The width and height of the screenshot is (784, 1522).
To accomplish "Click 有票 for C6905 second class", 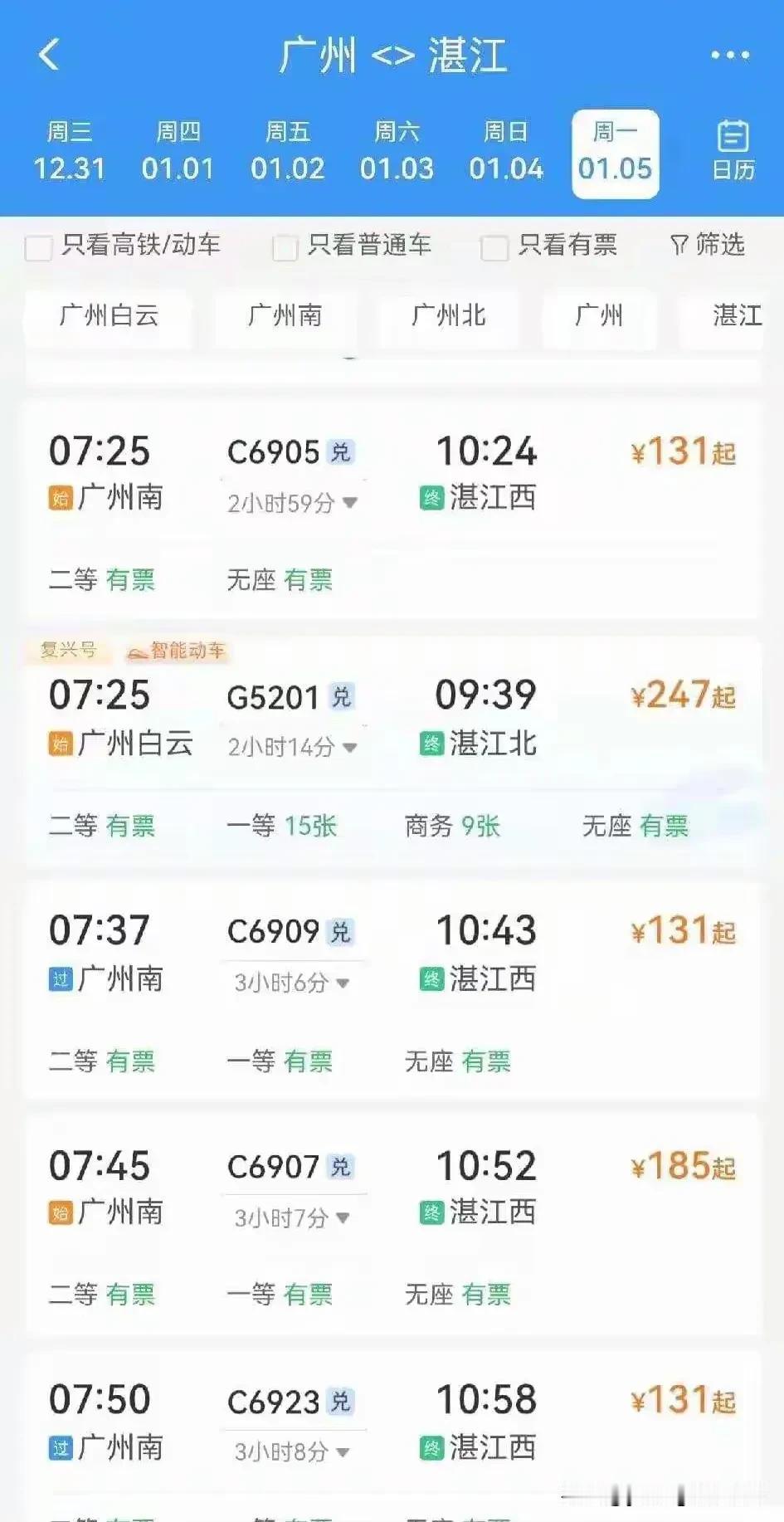I will point(132,581).
